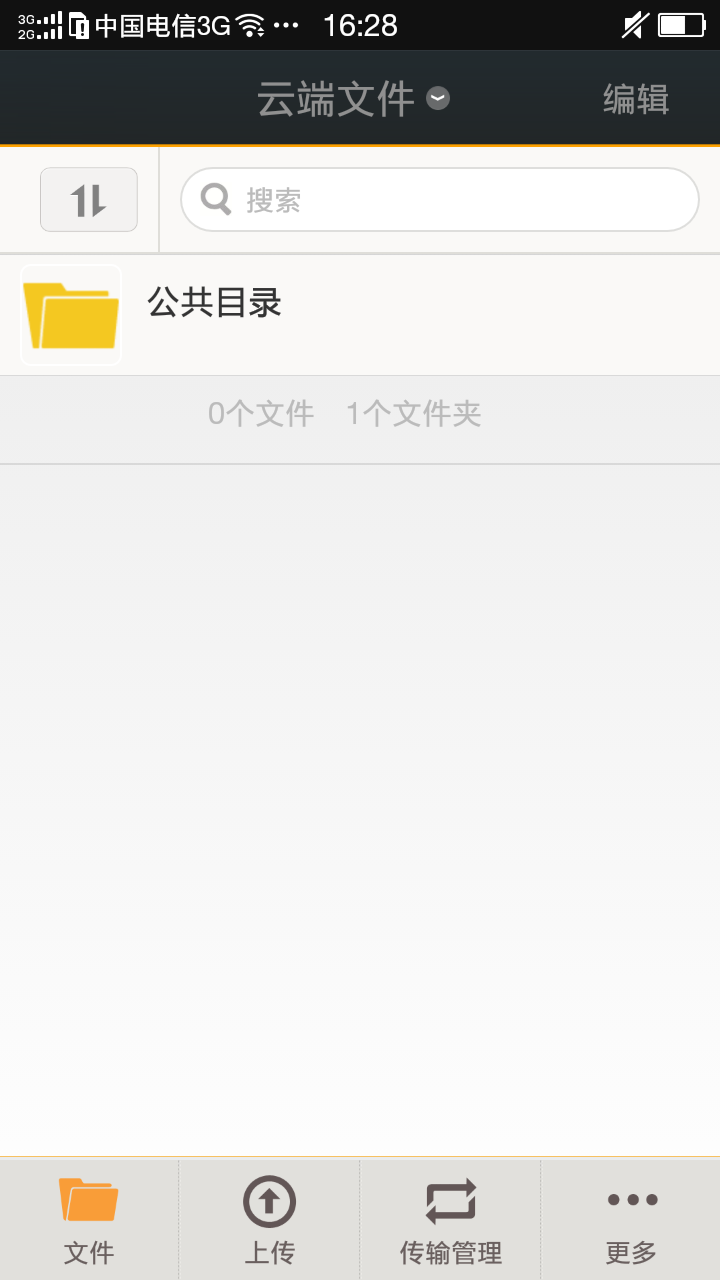Tap the 编辑 button in the top bar
Viewport: 720px width, 1280px height.
point(636,99)
